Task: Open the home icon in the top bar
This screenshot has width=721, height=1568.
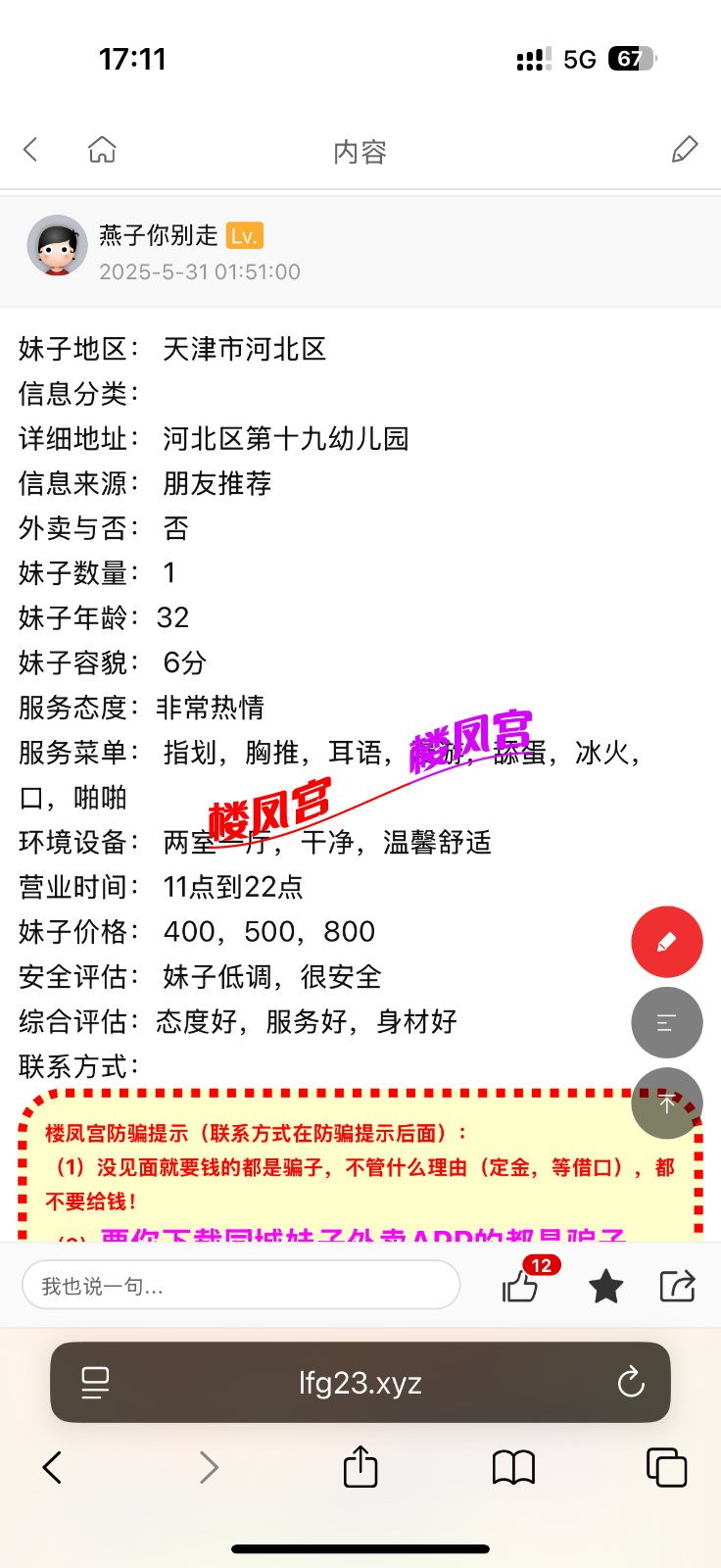Action: [x=102, y=149]
